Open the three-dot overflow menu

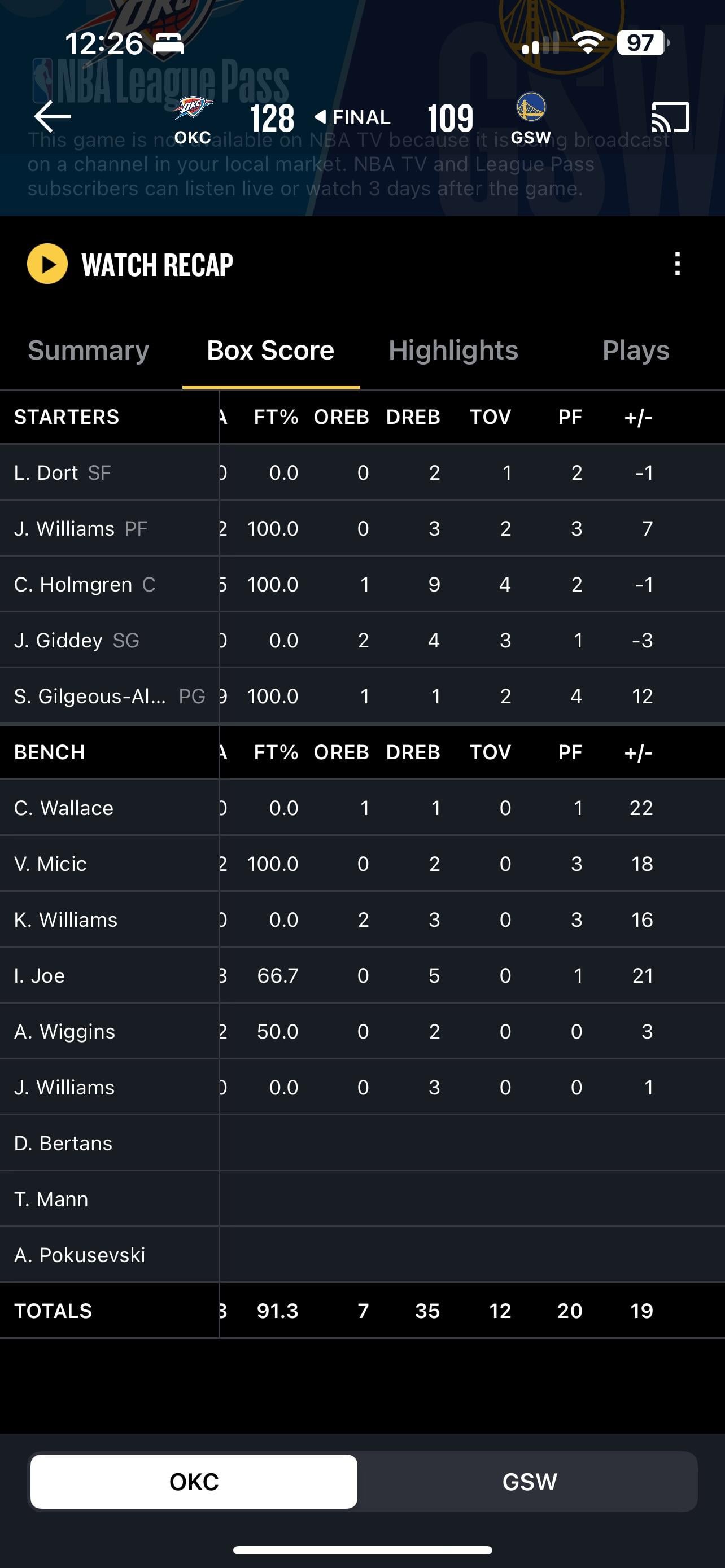(x=678, y=264)
